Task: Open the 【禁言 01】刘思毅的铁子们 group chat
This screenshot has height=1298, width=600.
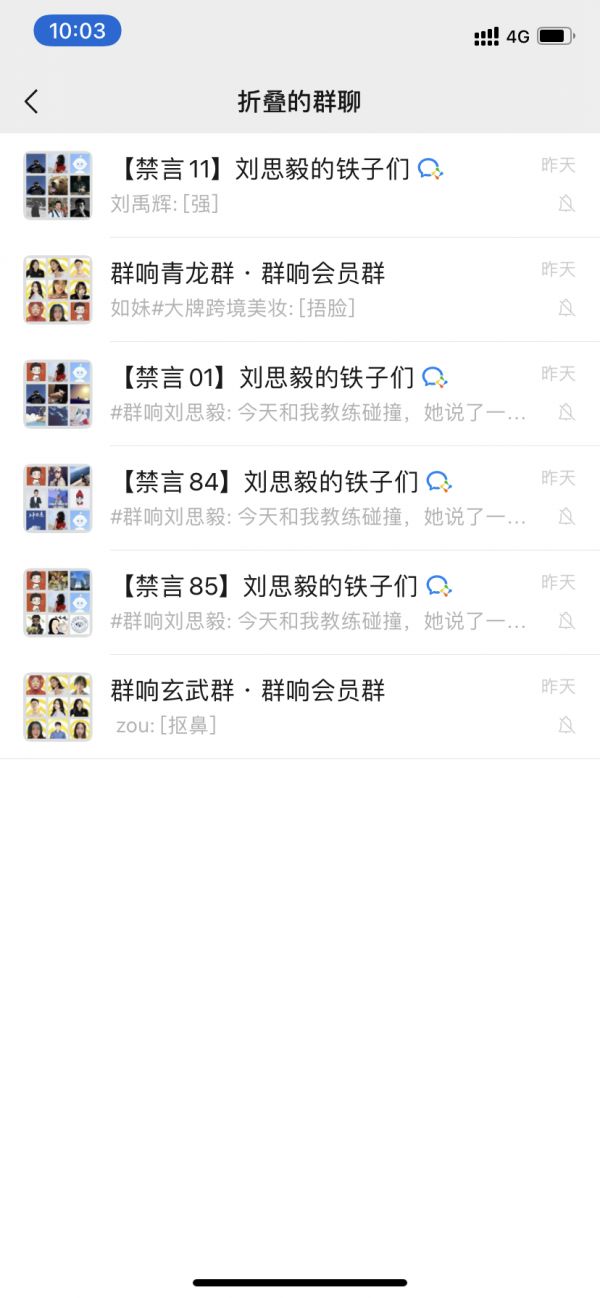Action: 300,394
